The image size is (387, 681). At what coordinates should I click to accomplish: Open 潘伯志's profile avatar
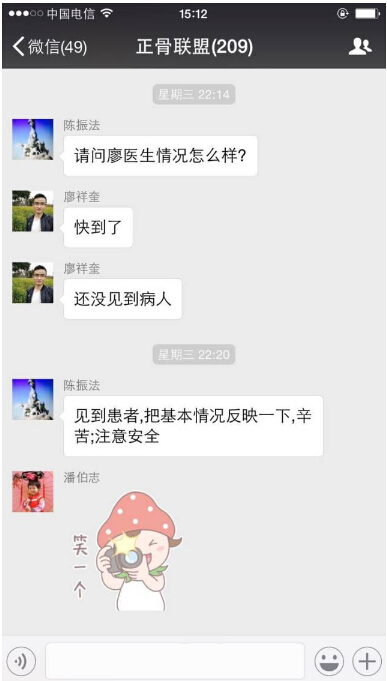(33, 491)
